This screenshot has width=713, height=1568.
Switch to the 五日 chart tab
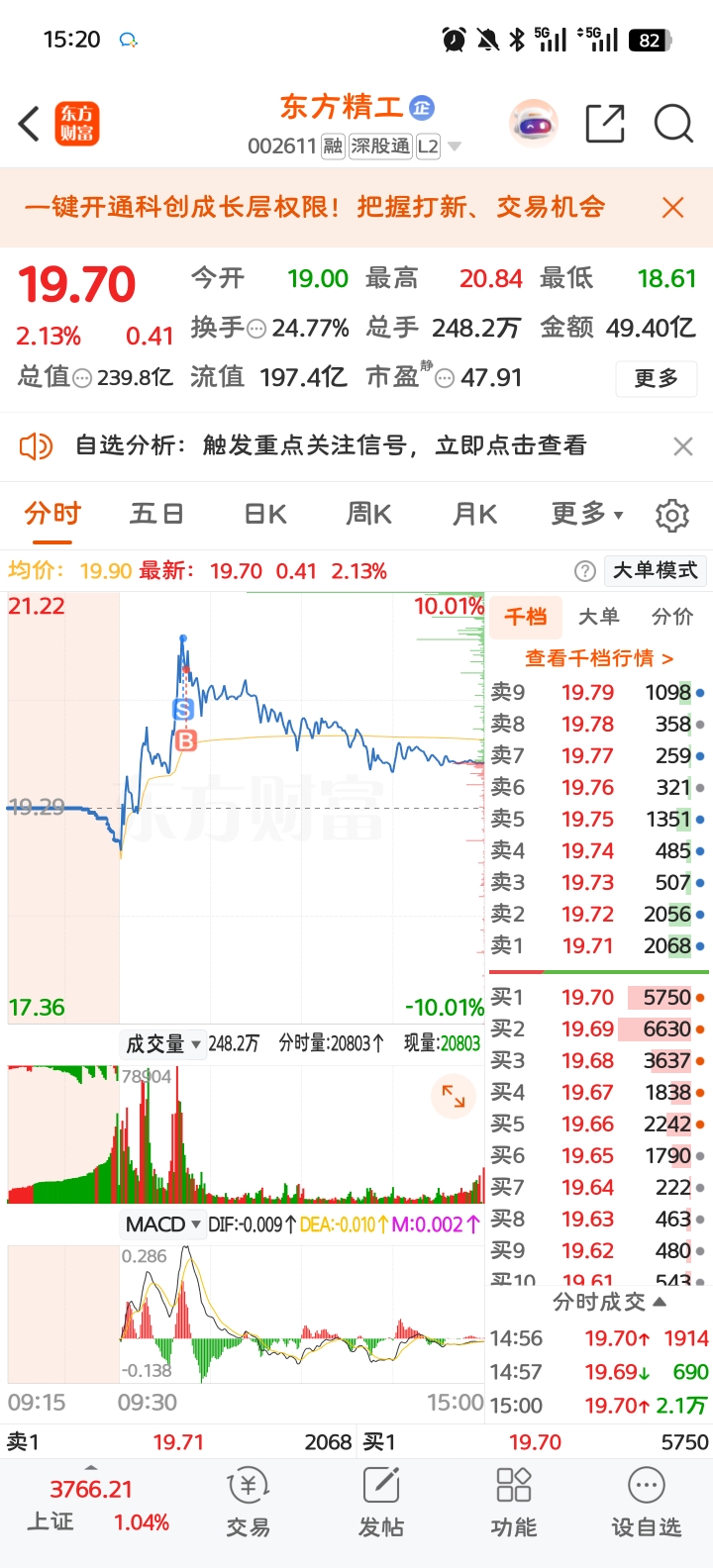click(x=156, y=514)
